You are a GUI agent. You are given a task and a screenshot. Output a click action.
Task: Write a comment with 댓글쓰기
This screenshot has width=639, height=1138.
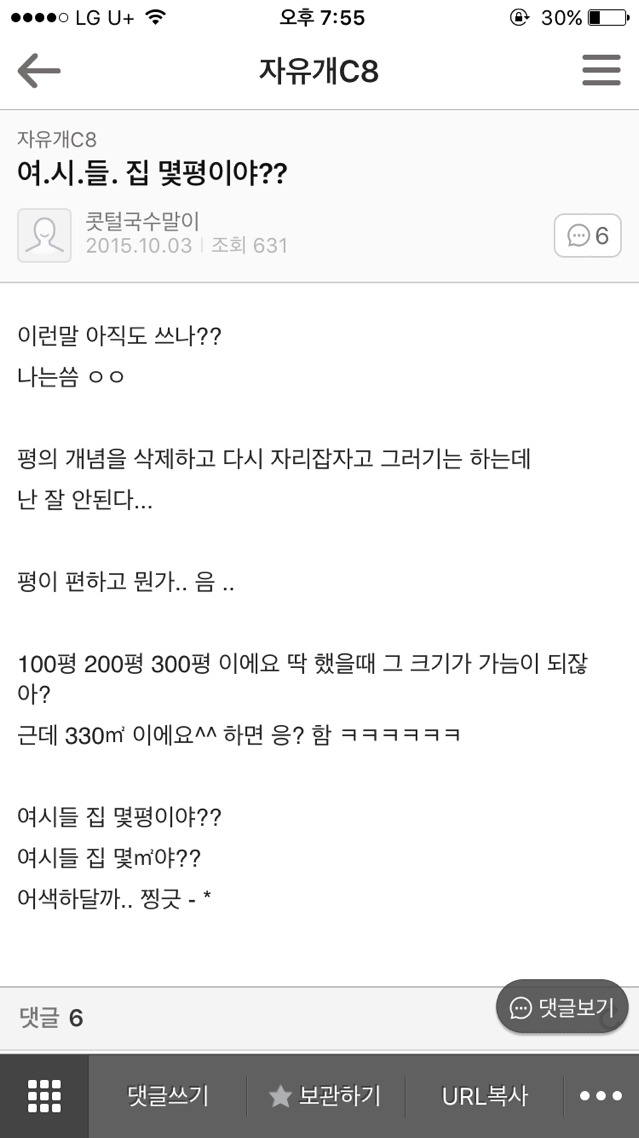pos(168,1096)
